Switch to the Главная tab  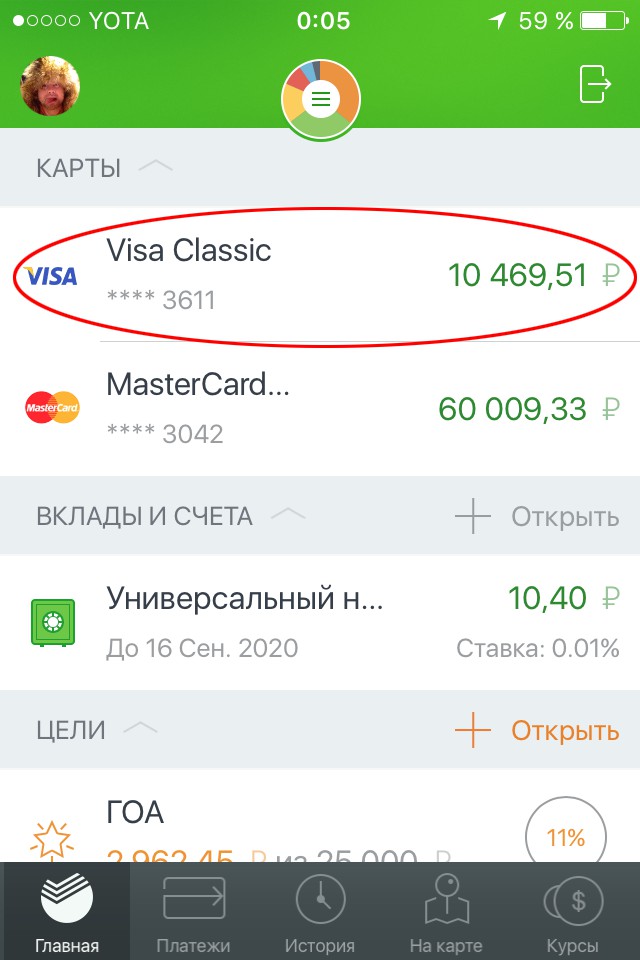67,912
